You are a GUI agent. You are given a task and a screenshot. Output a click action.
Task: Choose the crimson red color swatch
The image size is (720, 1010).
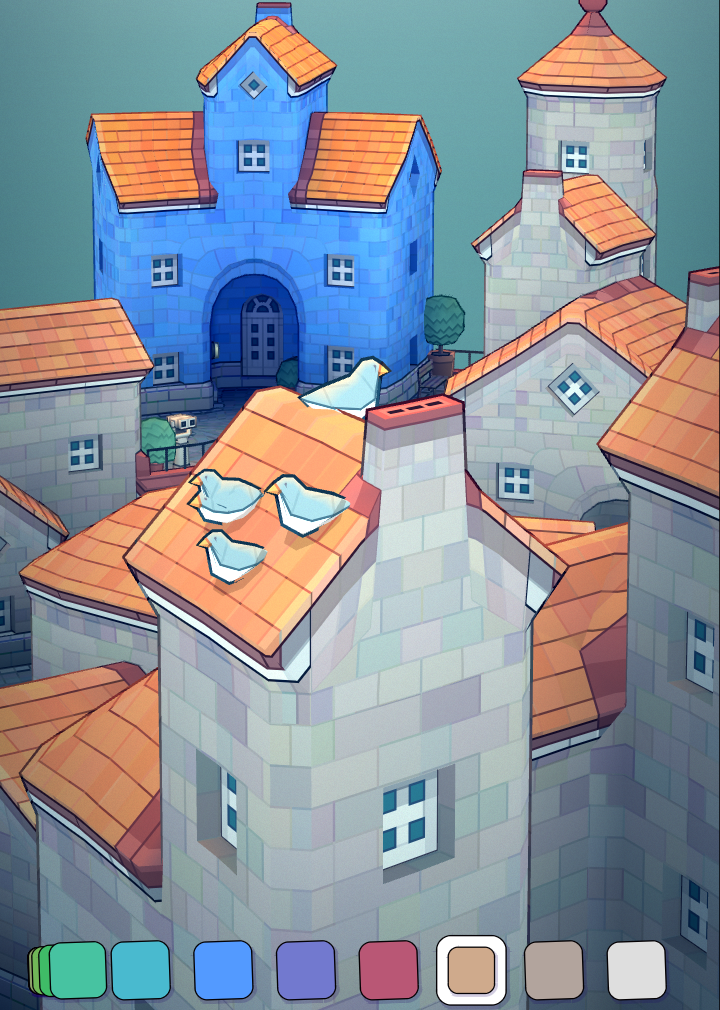click(x=388, y=970)
